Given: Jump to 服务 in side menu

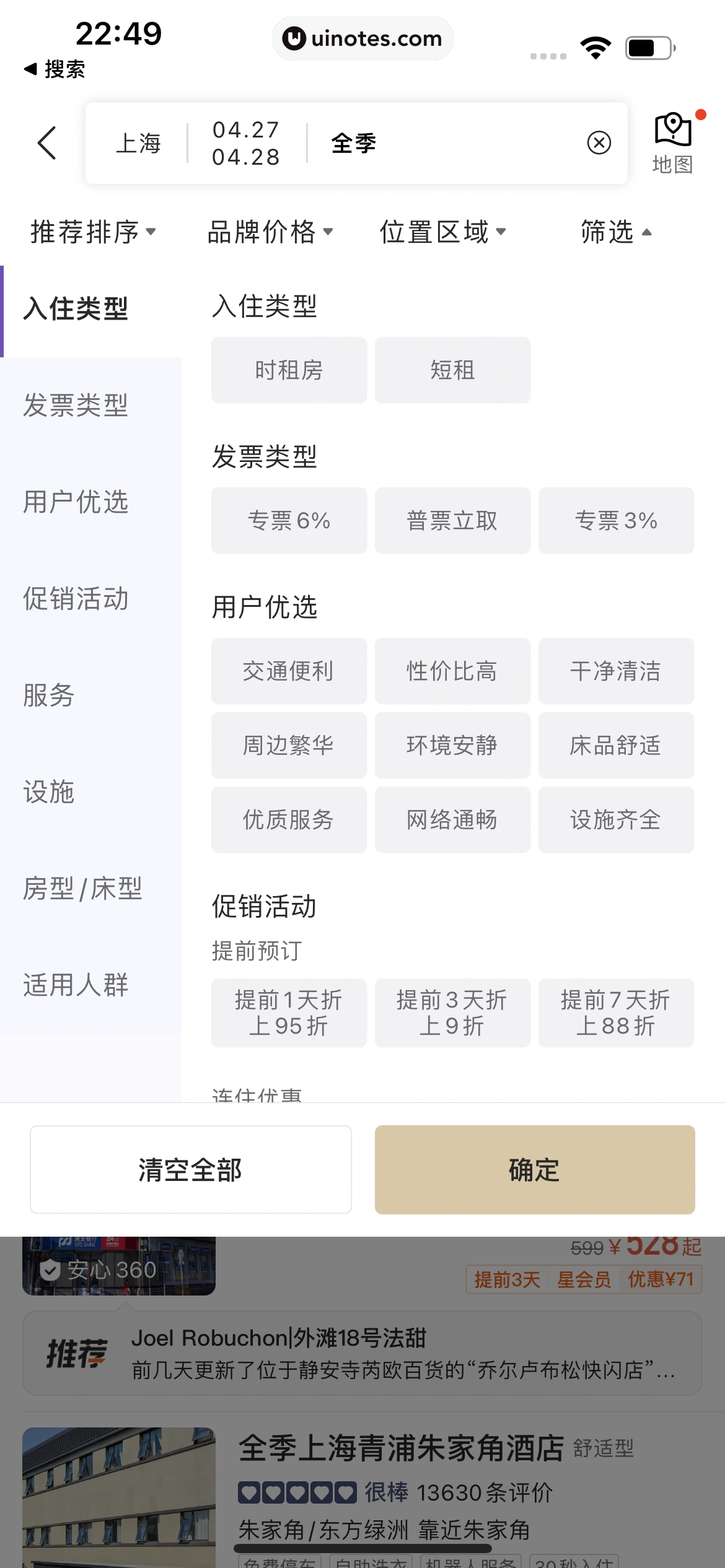Looking at the screenshot, I should [x=50, y=695].
